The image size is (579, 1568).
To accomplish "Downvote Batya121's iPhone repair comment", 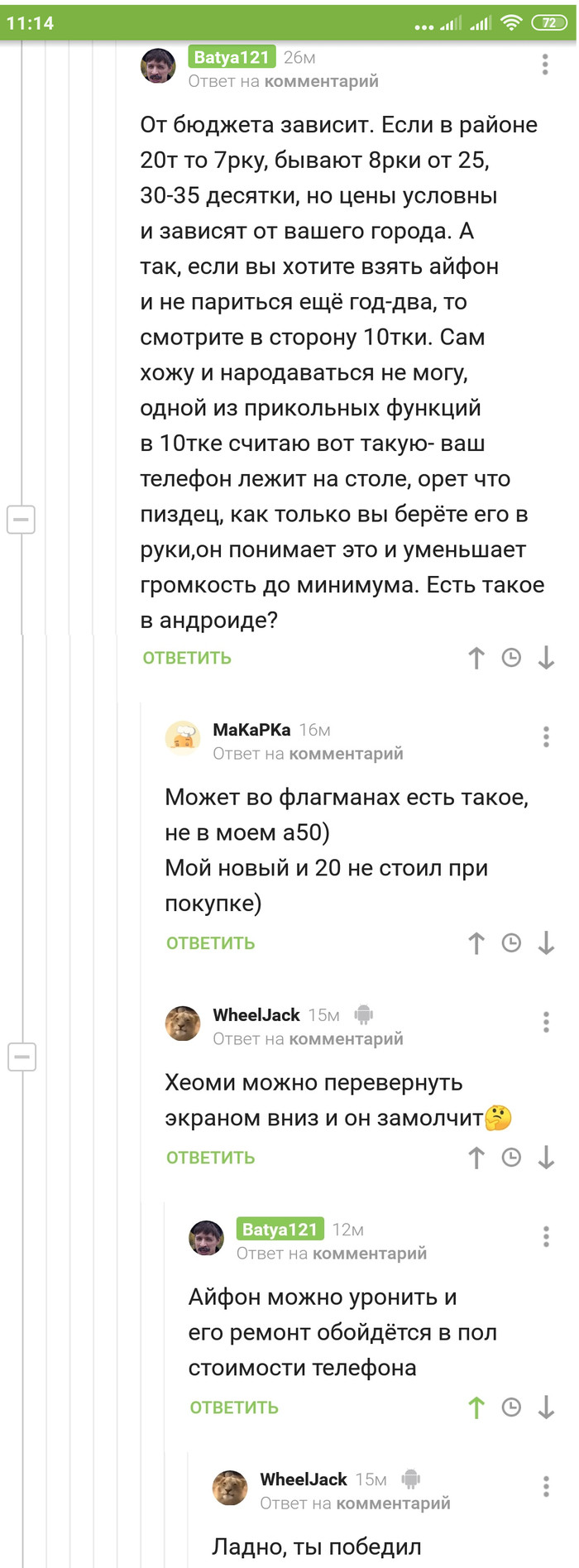I will point(546,1407).
